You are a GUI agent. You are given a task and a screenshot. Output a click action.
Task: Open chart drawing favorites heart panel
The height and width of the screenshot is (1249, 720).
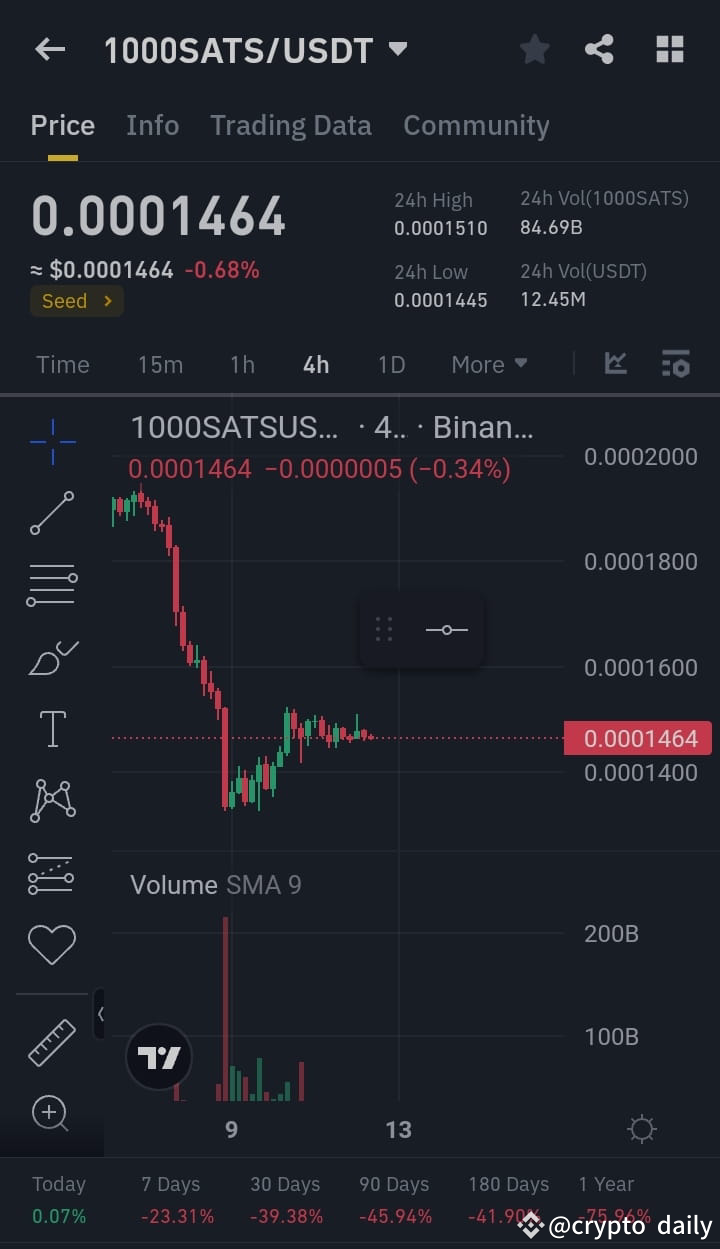[x=52, y=943]
